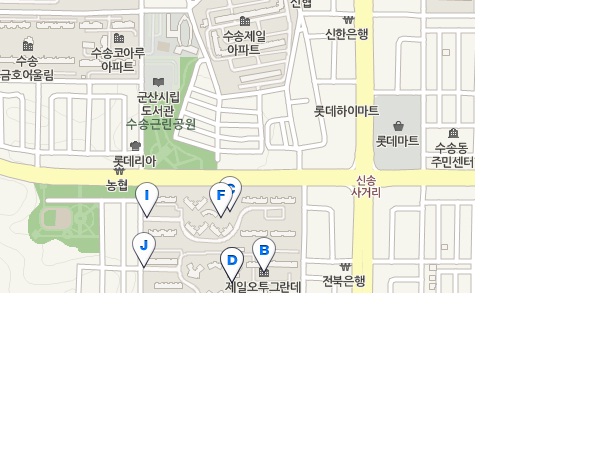Select location pin B
Screen dimensions: 614x460
264,252
